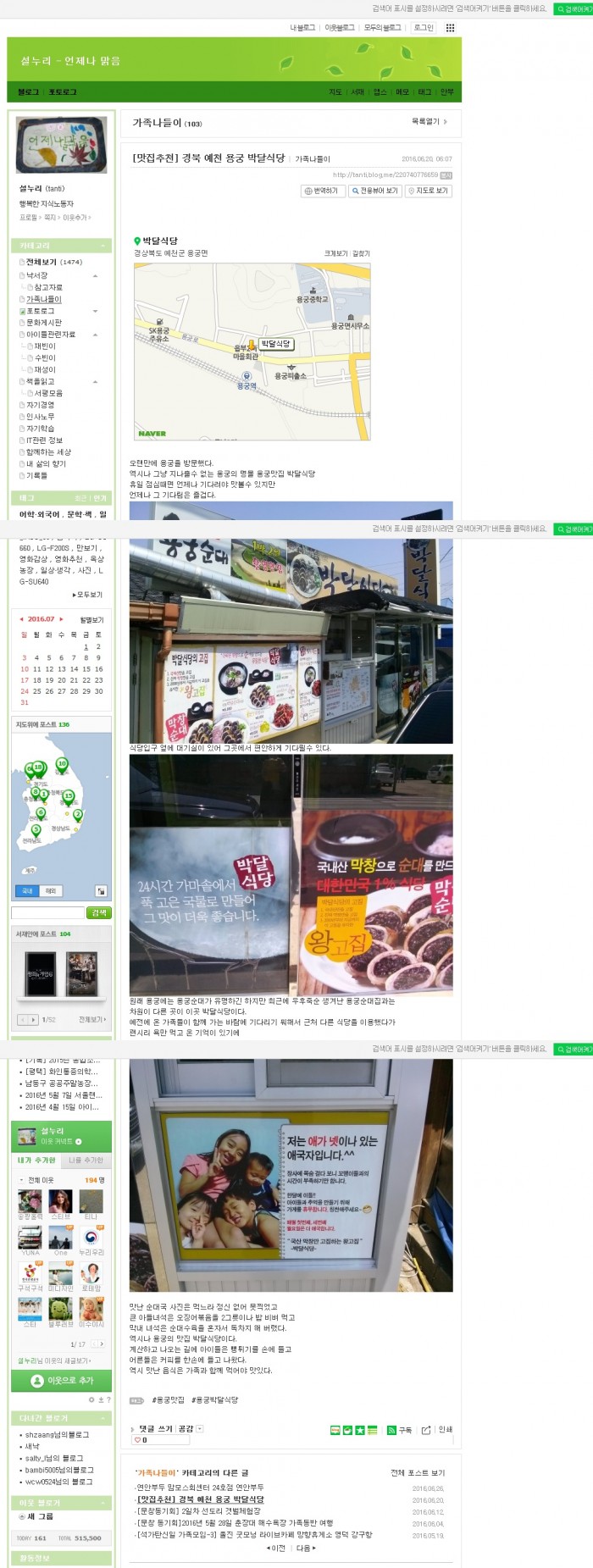
Task: Tap the green 검색 button
Action: [99, 912]
